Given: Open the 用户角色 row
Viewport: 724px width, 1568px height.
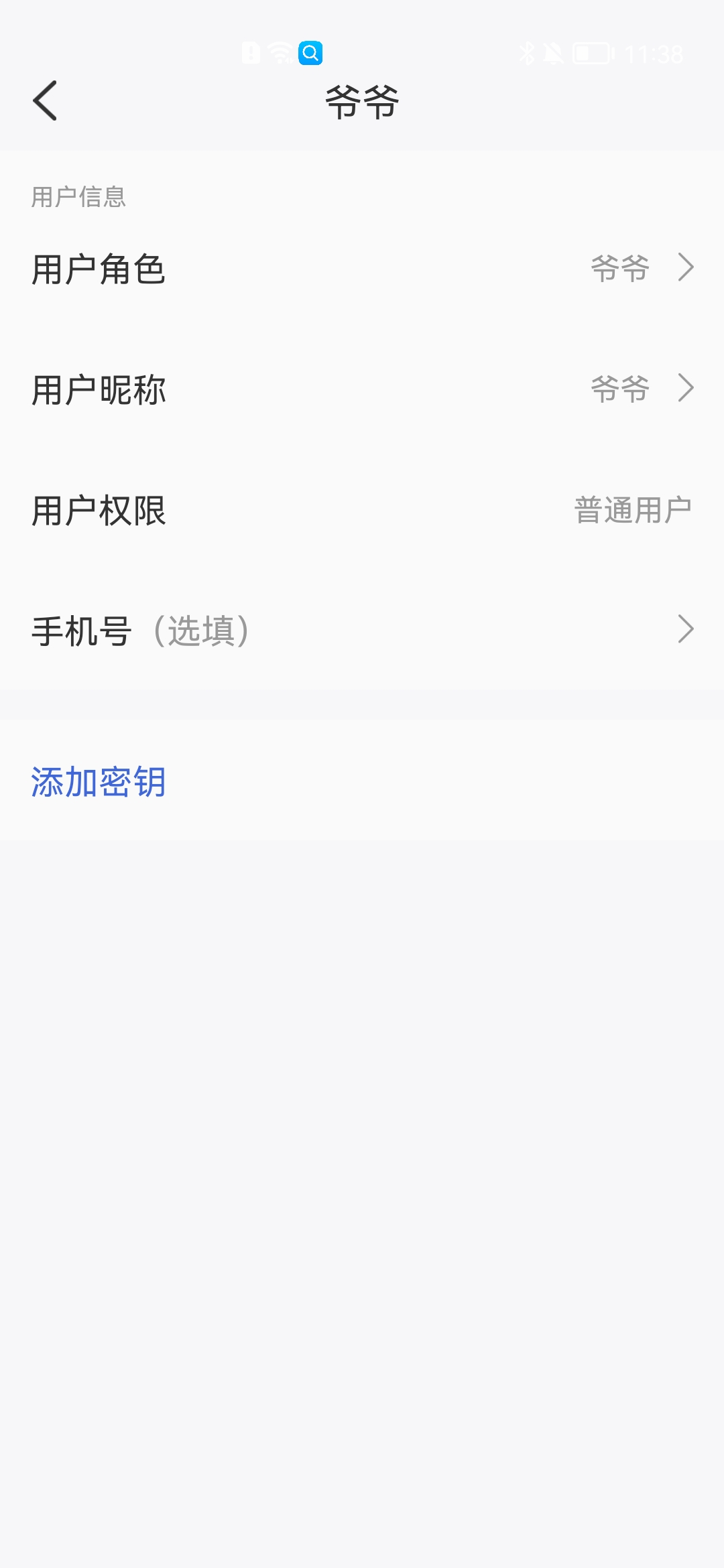Looking at the screenshot, I should click(x=362, y=268).
